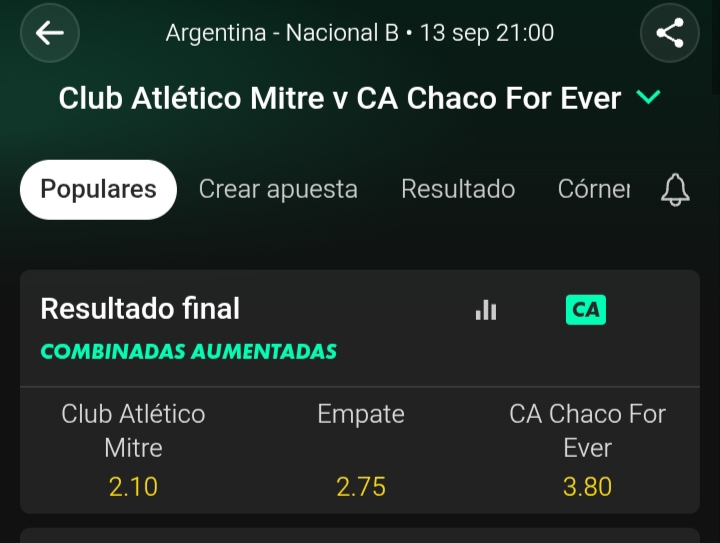The width and height of the screenshot is (720, 543).
Task: Enable match alerts with the bell
Action: [675, 190]
